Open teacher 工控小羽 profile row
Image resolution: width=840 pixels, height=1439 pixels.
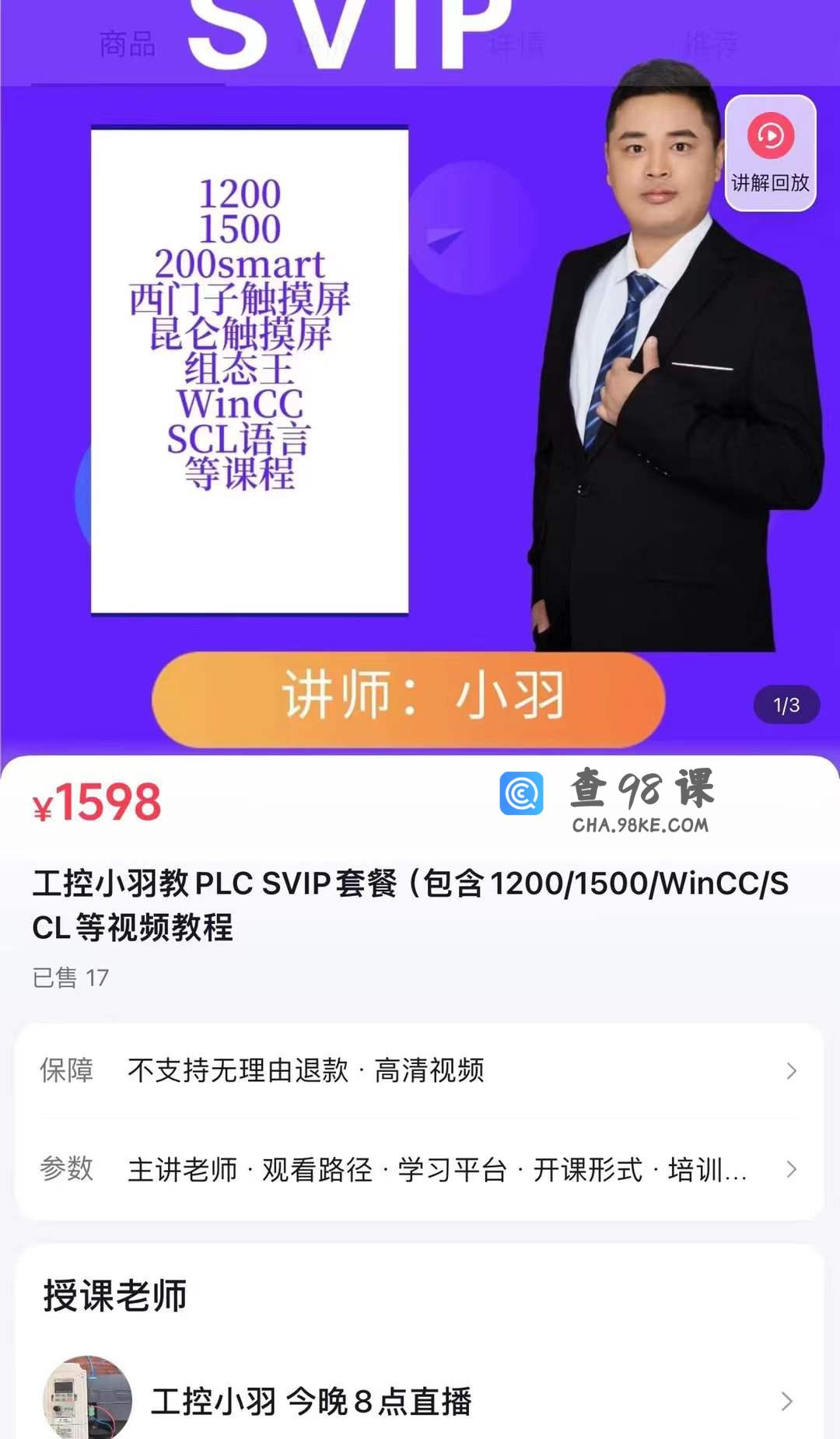[420, 1401]
